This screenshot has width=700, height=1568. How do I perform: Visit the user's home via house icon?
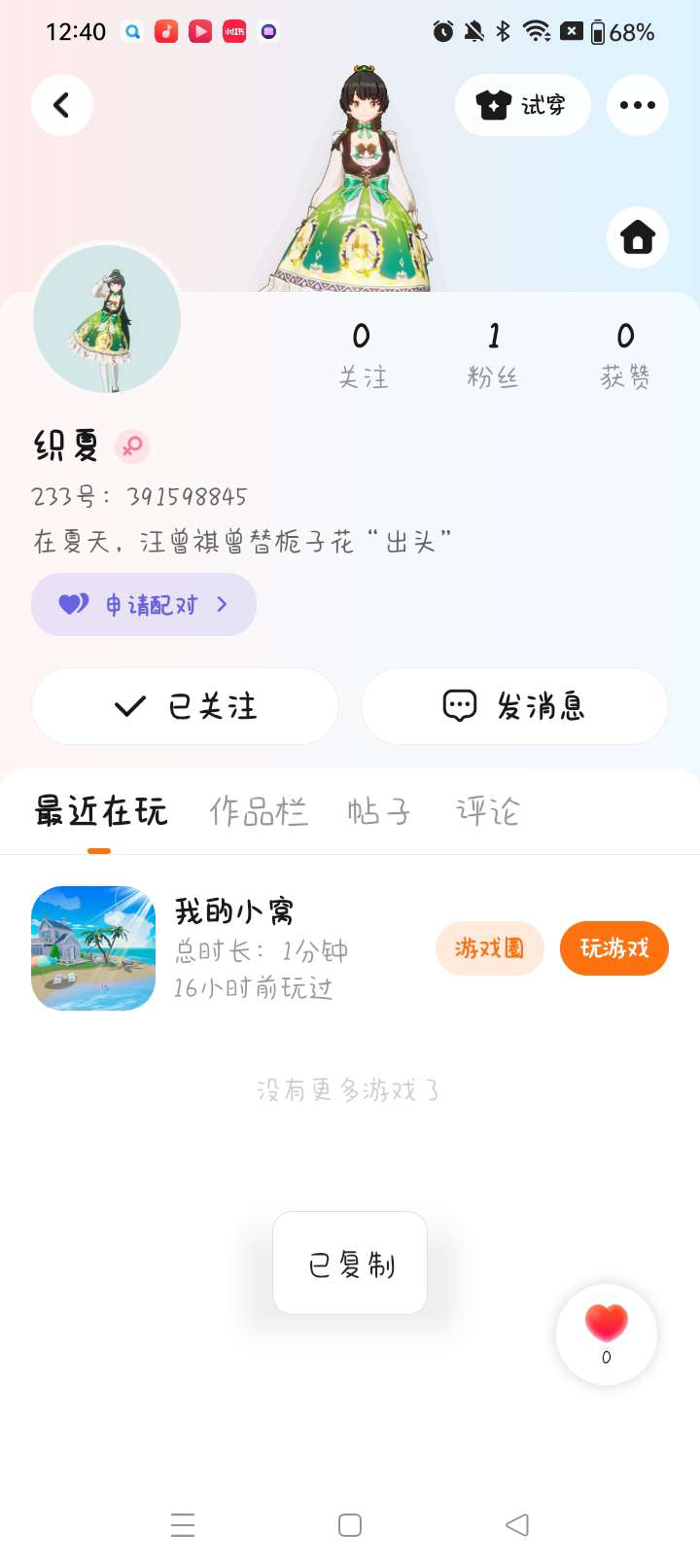click(x=637, y=236)
